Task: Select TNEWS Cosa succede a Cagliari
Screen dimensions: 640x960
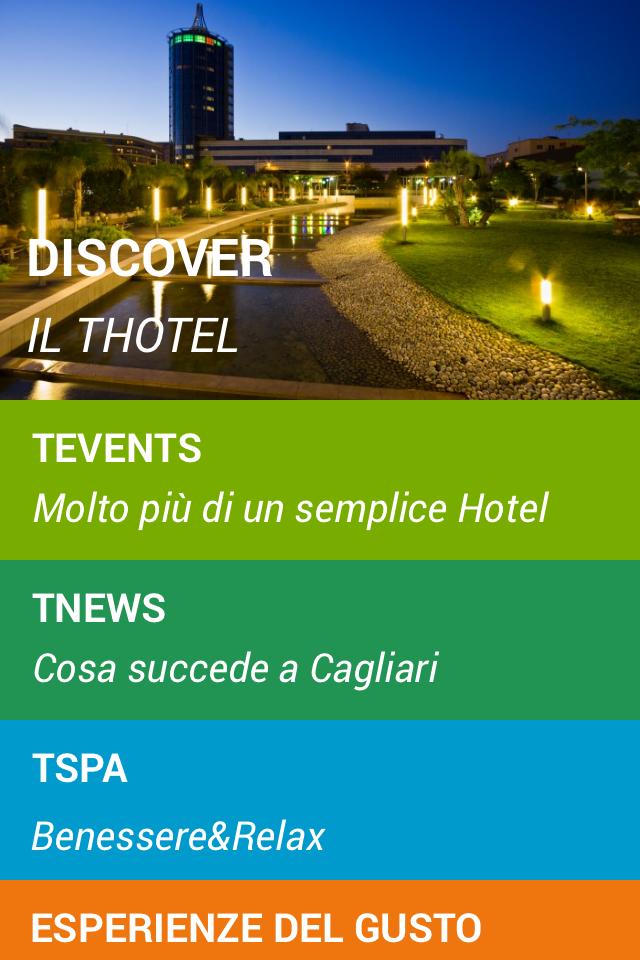Action: coord(320,640)
